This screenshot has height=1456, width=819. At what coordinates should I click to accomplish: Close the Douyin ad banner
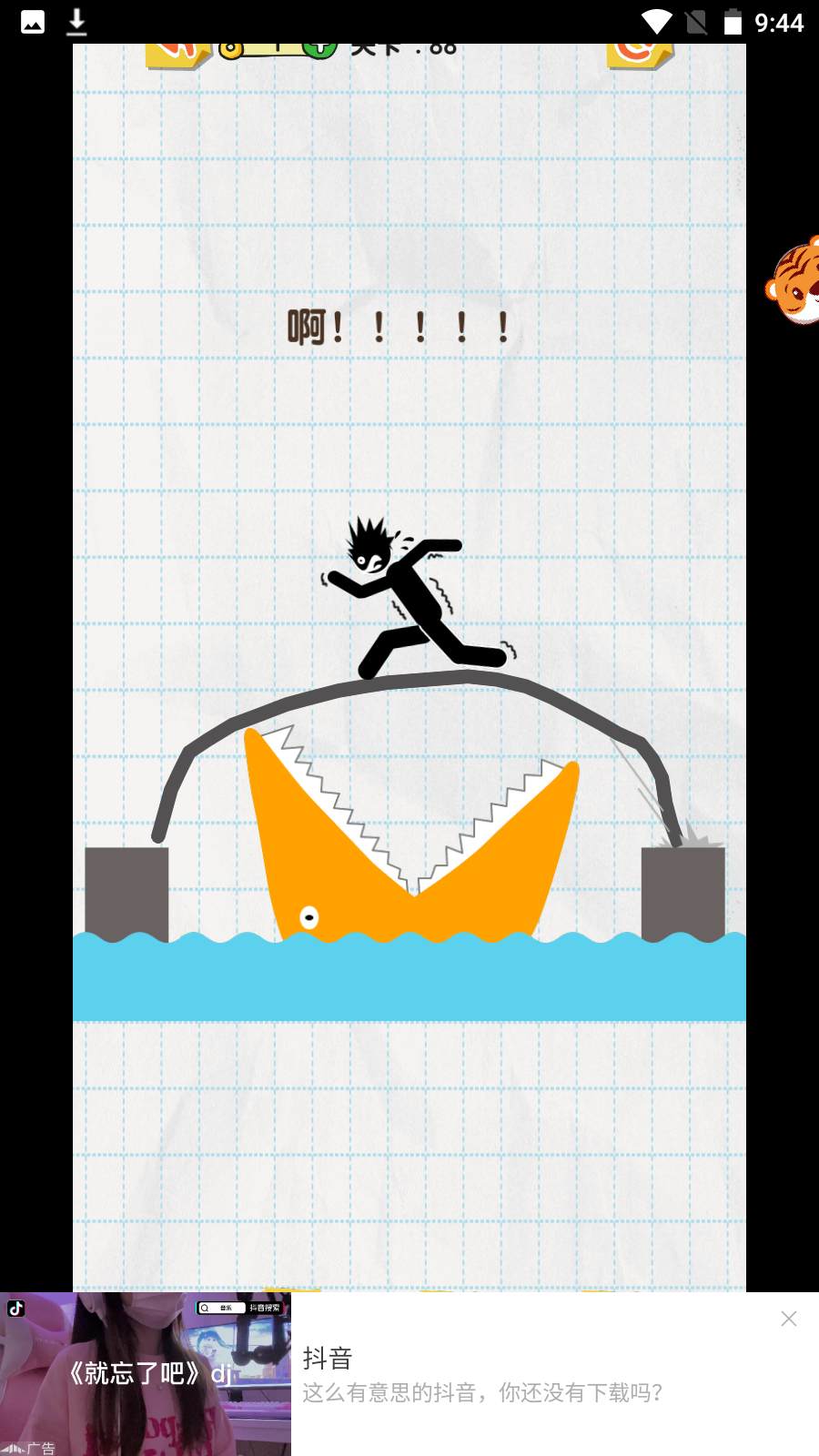(788, 1319)
